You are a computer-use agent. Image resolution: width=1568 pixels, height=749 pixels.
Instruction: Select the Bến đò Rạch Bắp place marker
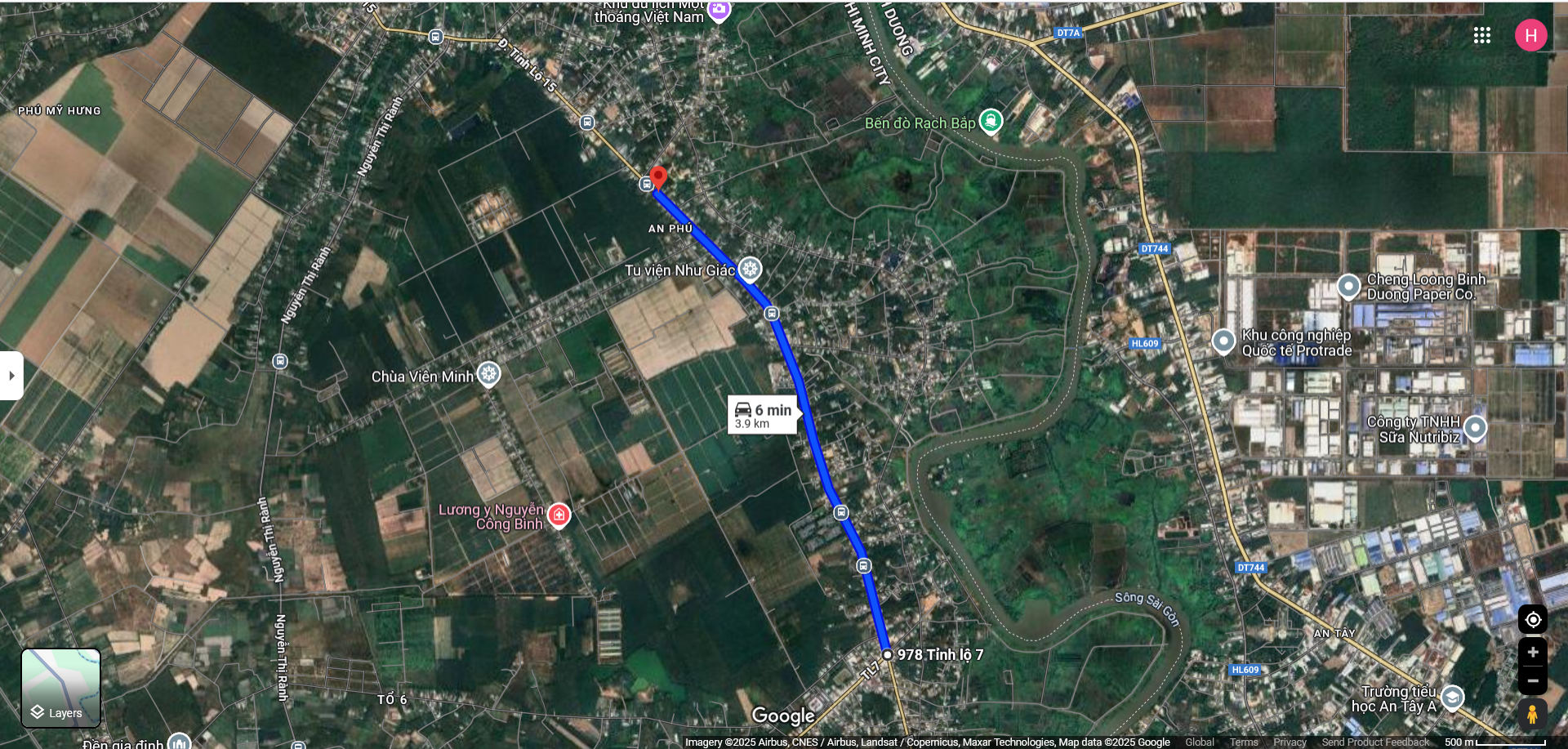pos(991,122)
